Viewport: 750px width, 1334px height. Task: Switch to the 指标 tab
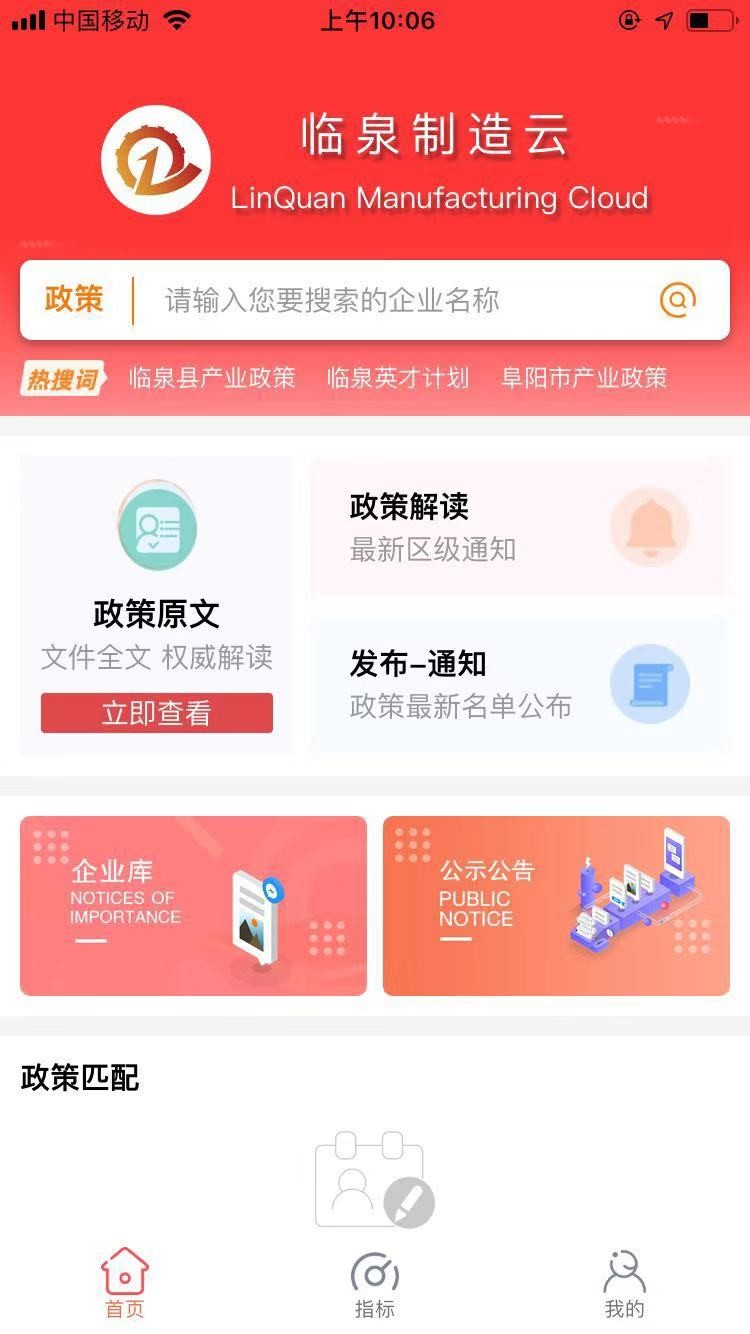coord(375,1283)
